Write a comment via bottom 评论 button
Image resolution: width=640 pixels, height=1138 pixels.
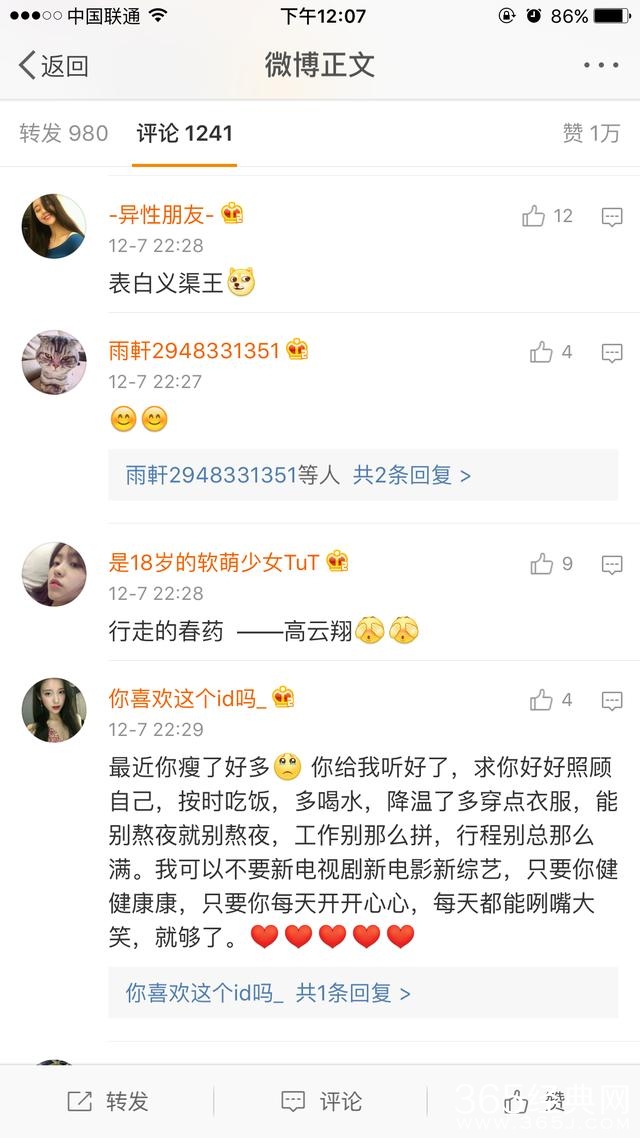tap(321, 1101)
